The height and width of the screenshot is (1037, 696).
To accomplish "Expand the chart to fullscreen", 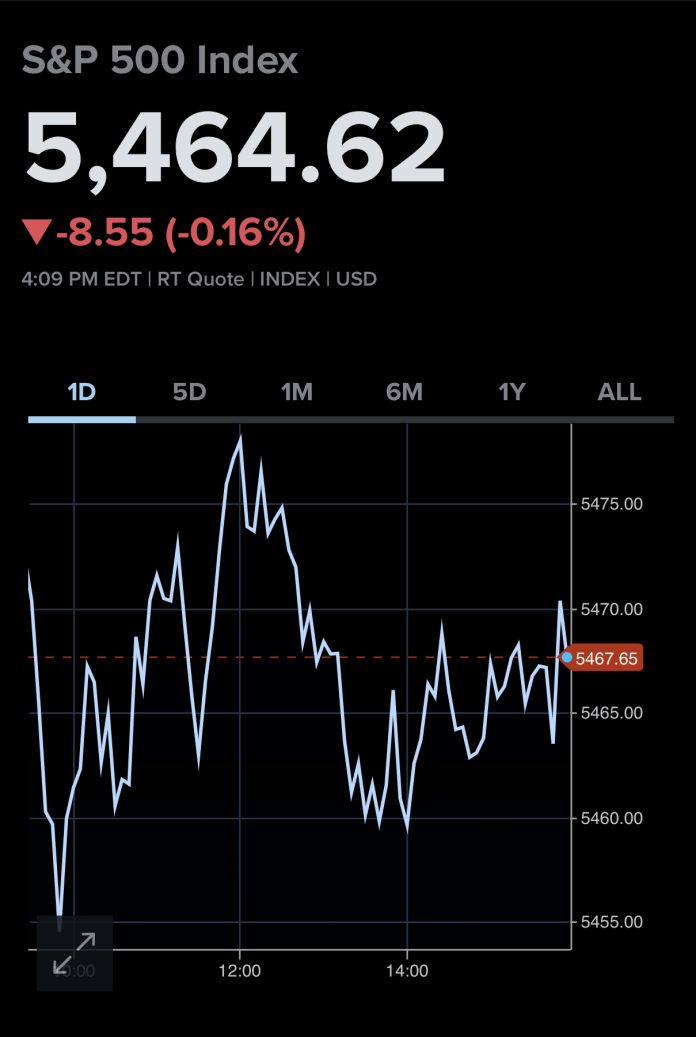I will [x=75, y=953].
